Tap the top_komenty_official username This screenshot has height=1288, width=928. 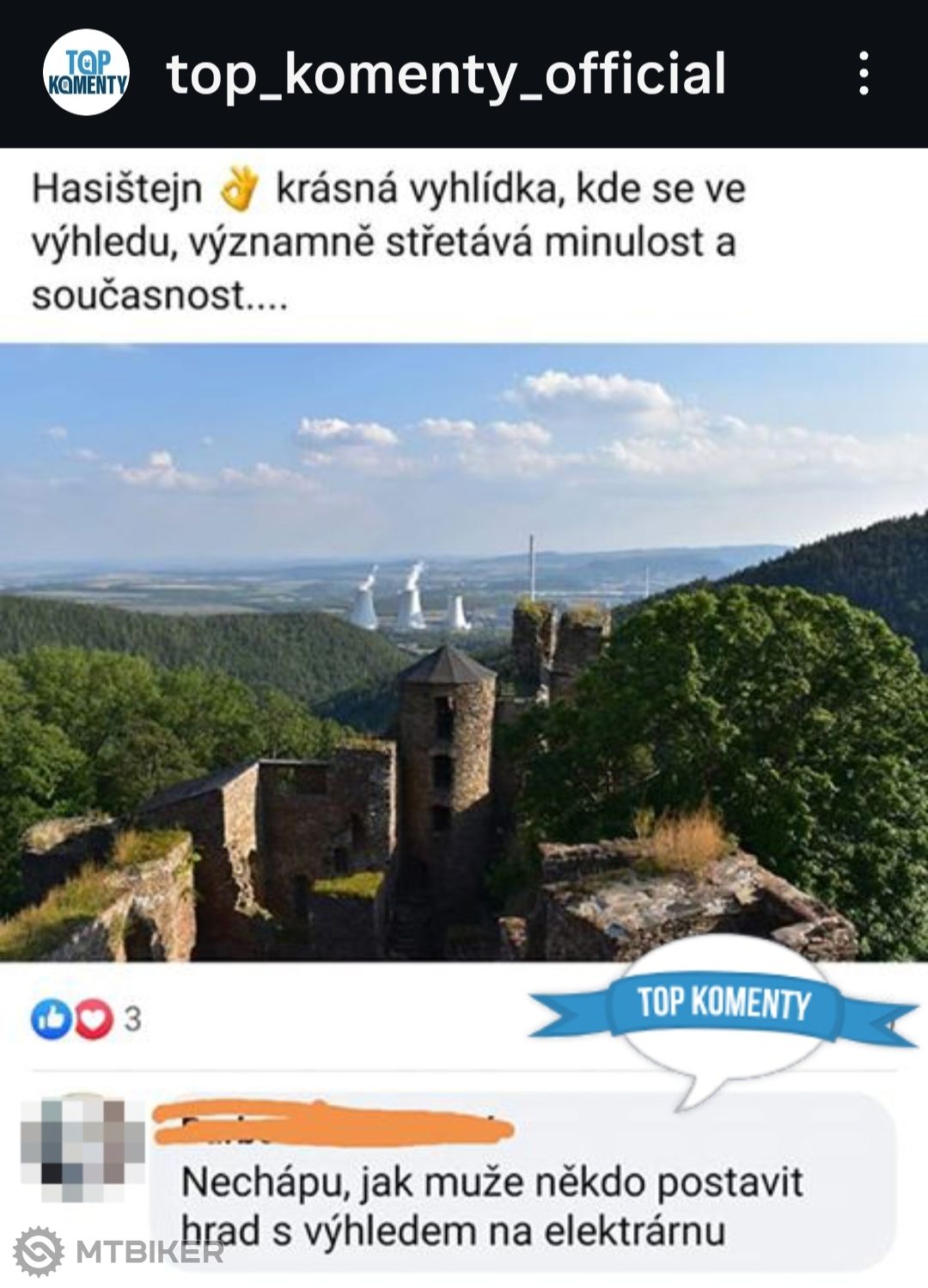(446, 73)
